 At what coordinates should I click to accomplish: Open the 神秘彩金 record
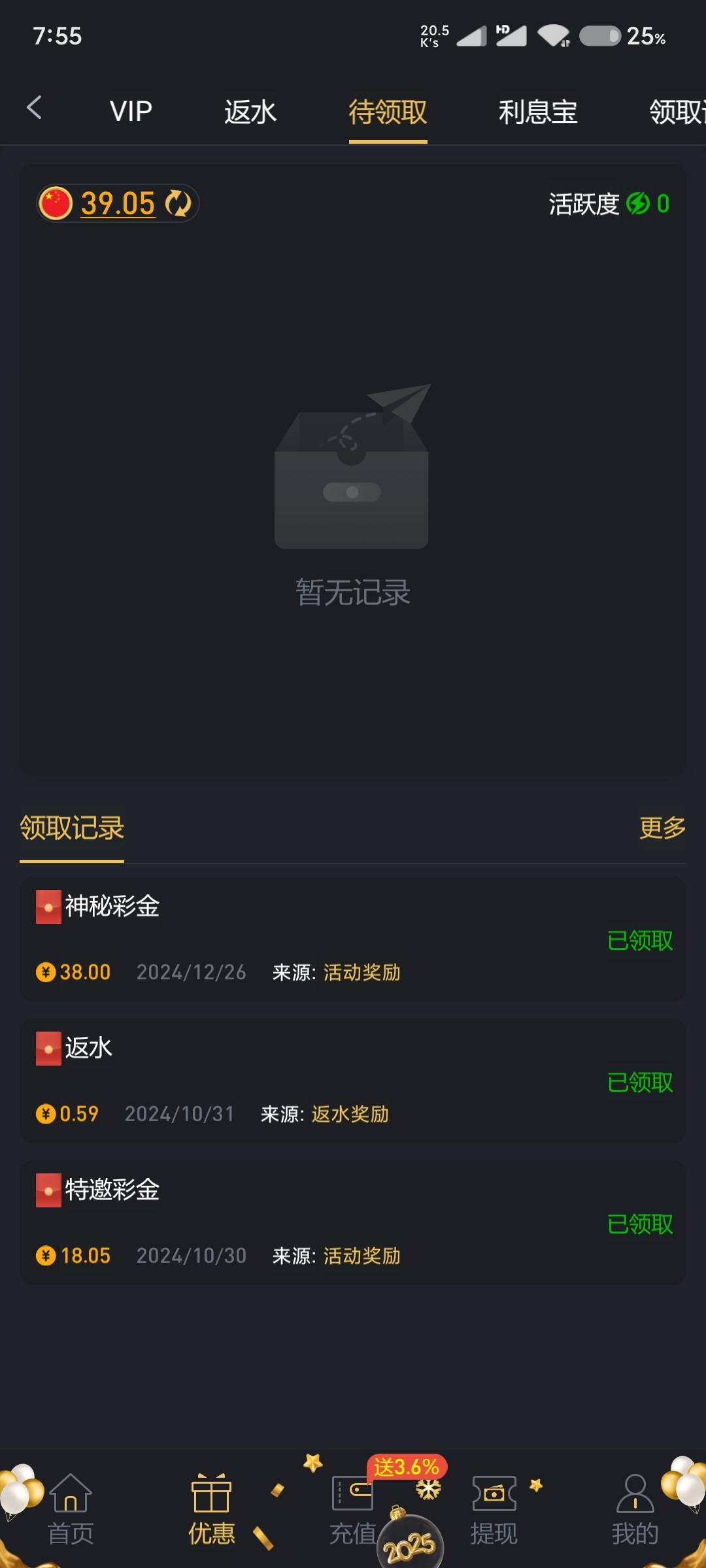point(353,939)
